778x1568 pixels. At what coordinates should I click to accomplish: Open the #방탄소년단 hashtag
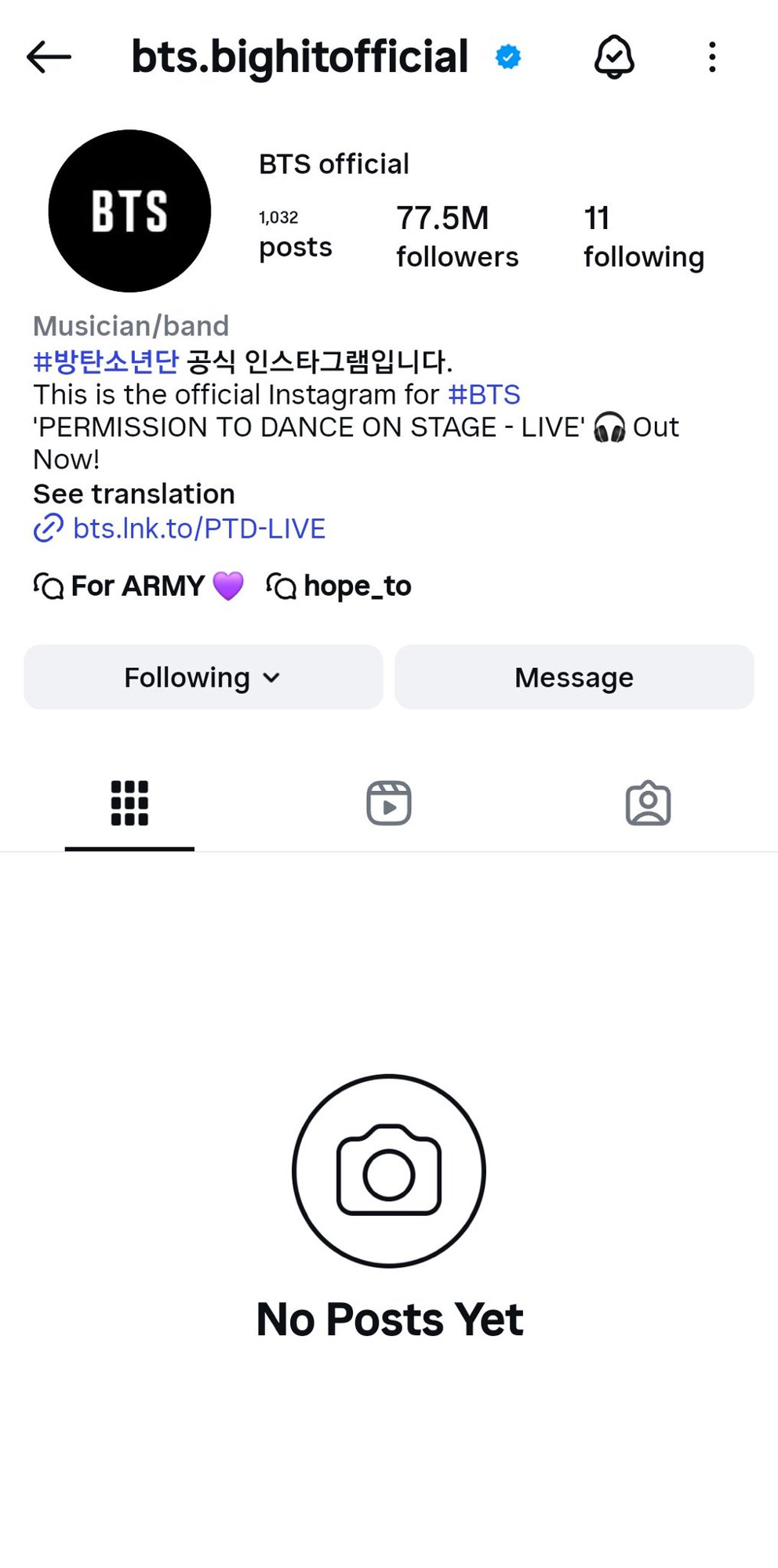tap(106, 361)
